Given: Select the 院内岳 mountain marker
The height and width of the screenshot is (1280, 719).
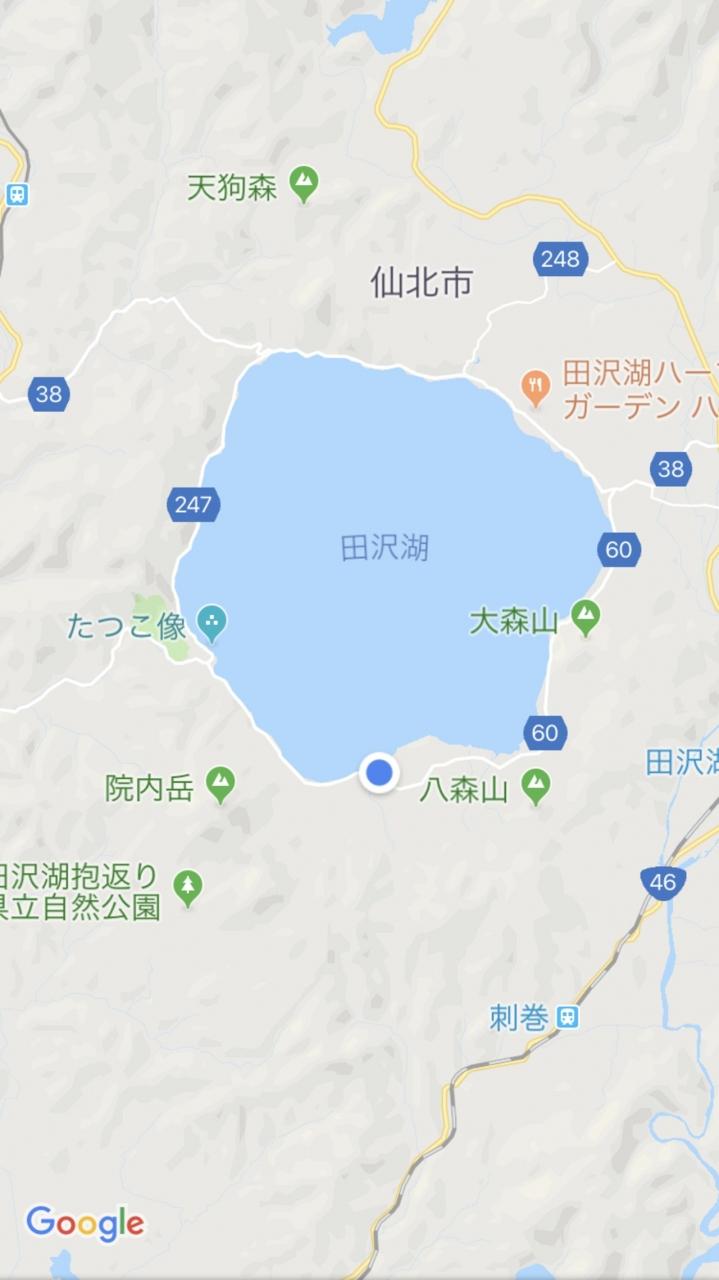Looking at the screenshot, I should [220, 785].
